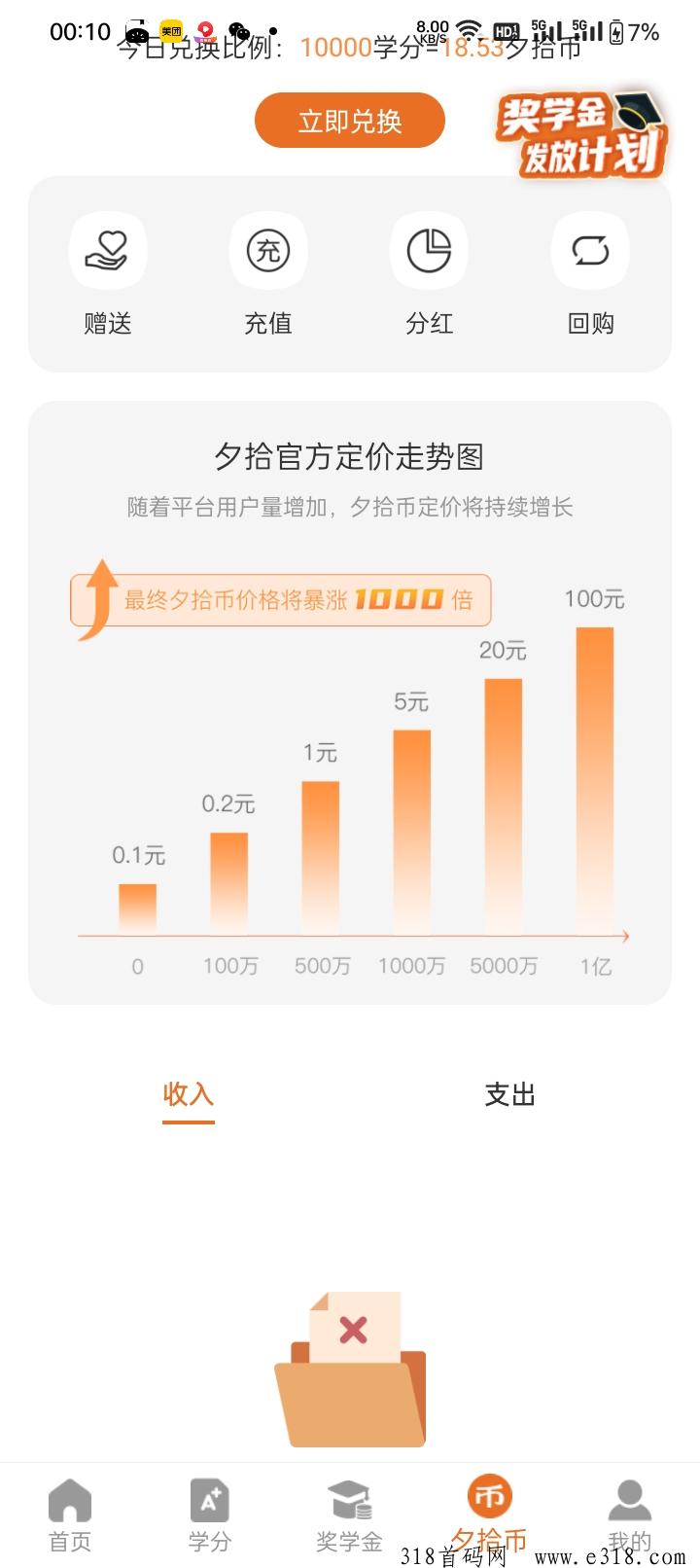Open the 学分 tab

click(210, 1515)
